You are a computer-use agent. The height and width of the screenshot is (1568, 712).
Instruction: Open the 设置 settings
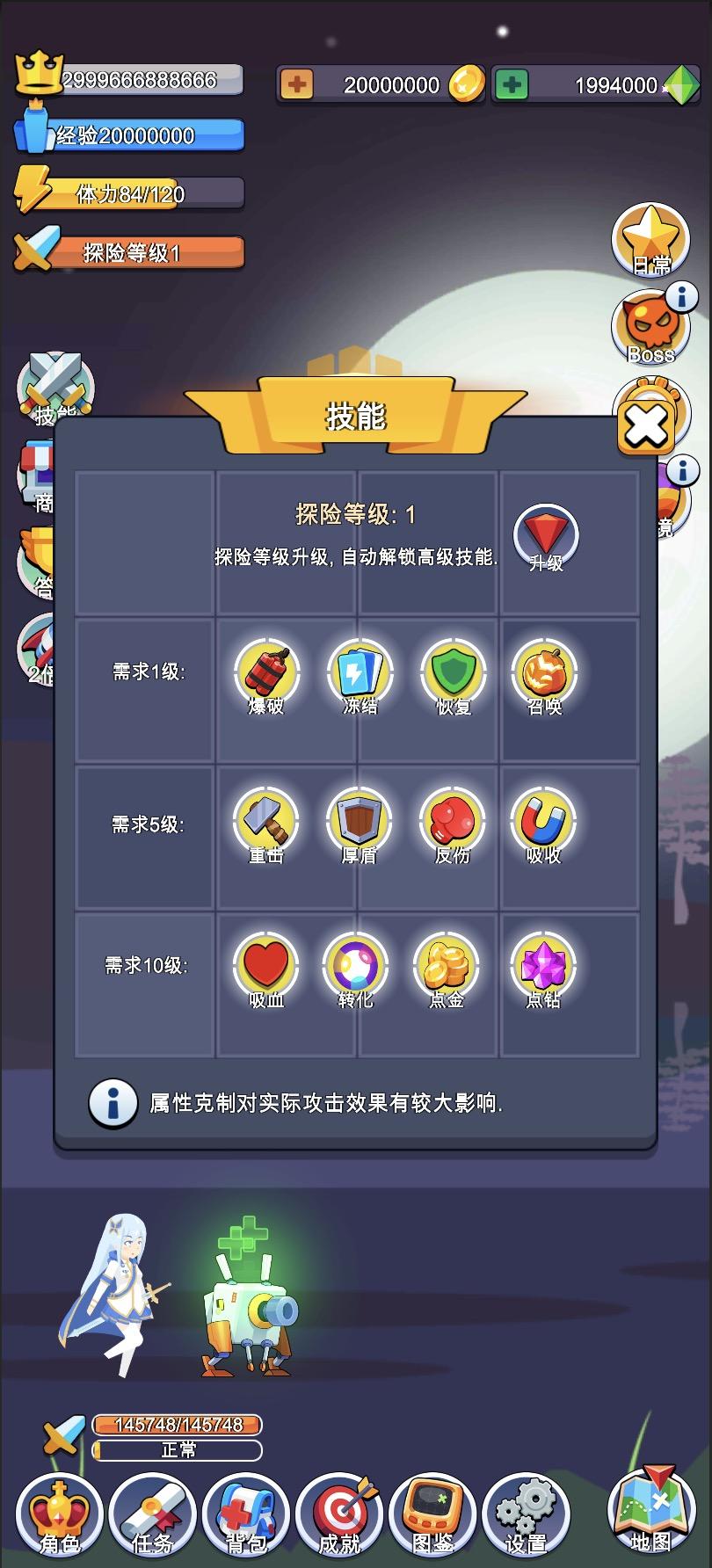pos(526,1515)
